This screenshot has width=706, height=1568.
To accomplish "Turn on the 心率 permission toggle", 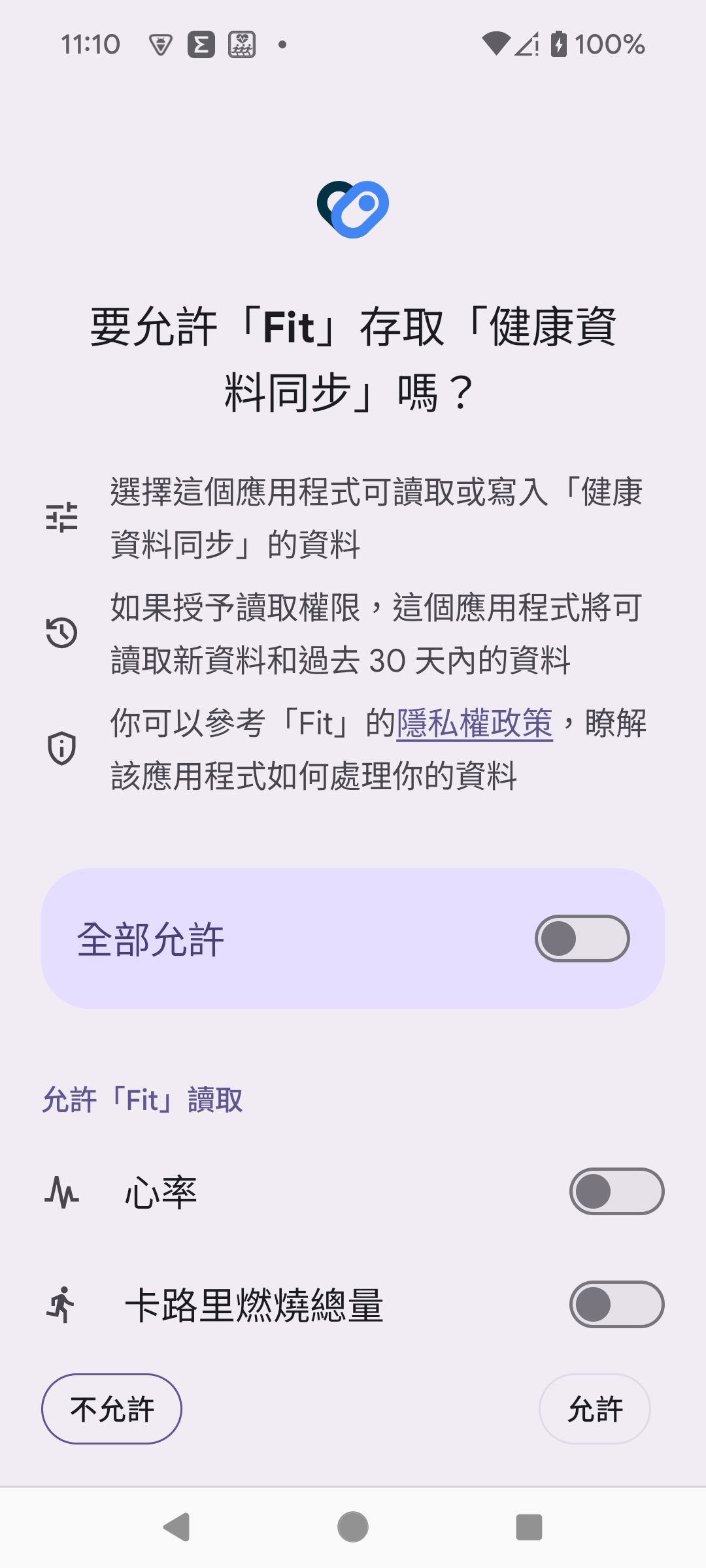I will coord(616,1191).
